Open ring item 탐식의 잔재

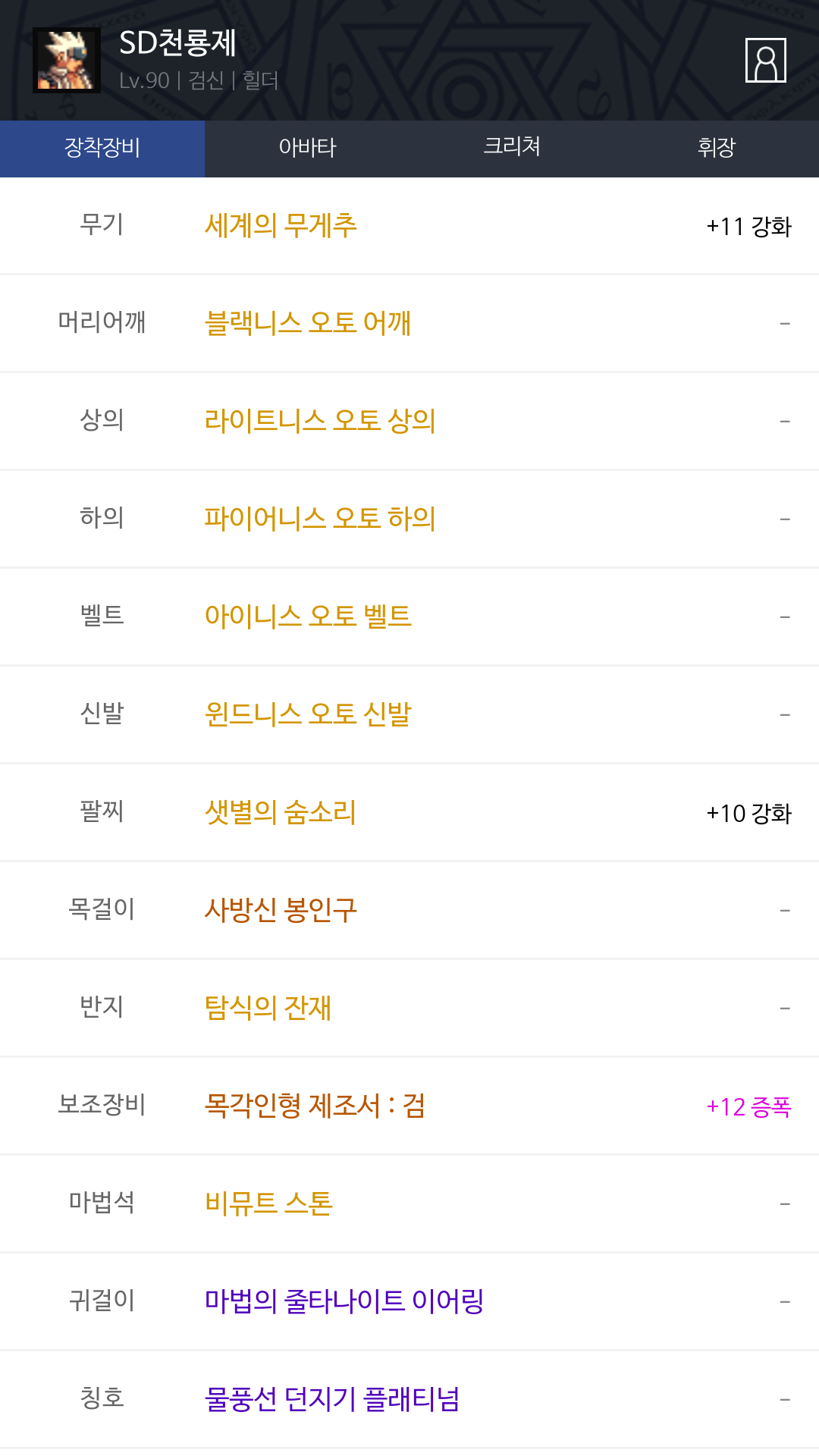pyautogui.click(x=268, y=1009)
